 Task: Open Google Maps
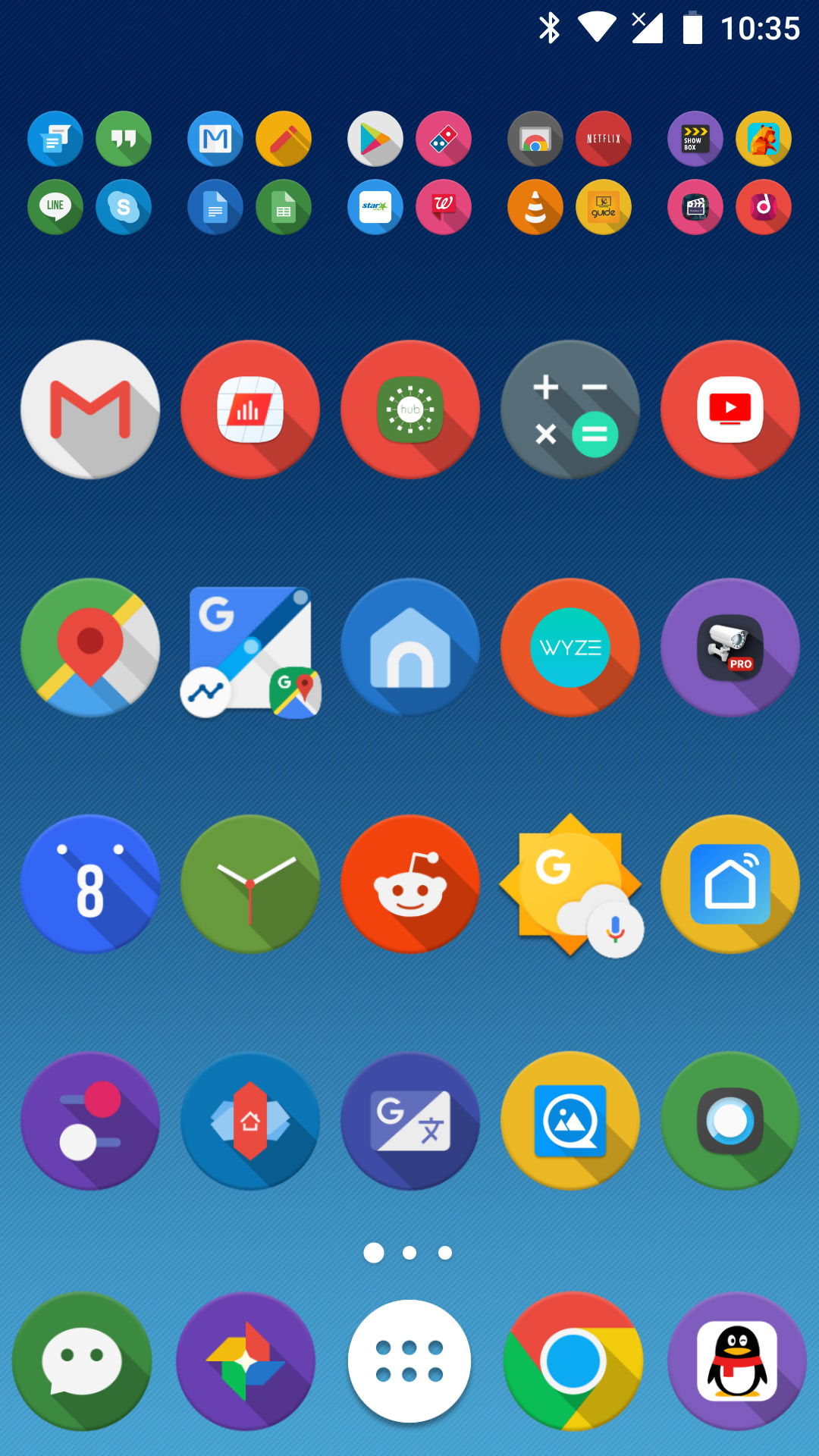[90, 648]
